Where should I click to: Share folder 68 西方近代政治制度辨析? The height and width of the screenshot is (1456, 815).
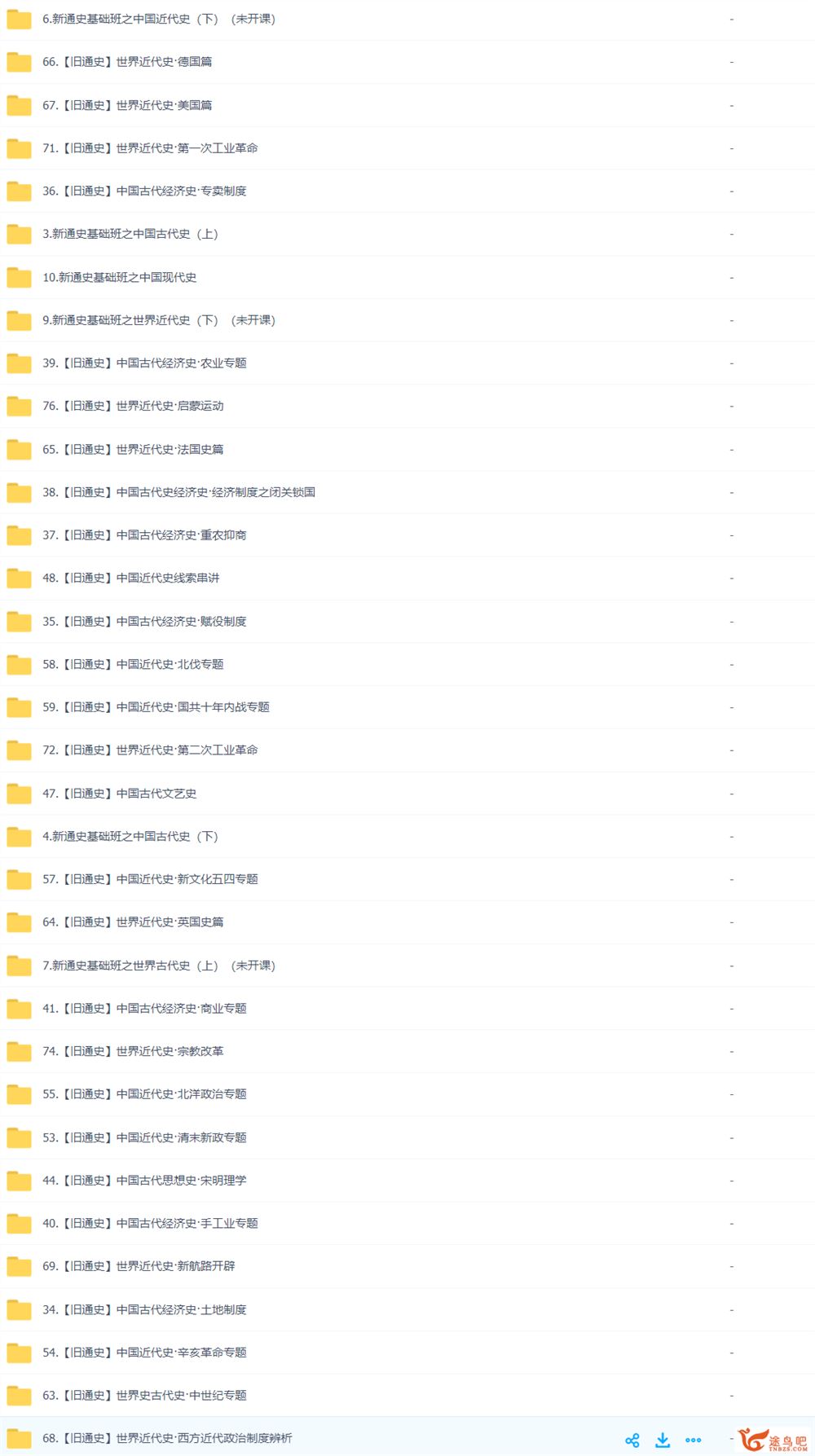(x=632, y=1440)
